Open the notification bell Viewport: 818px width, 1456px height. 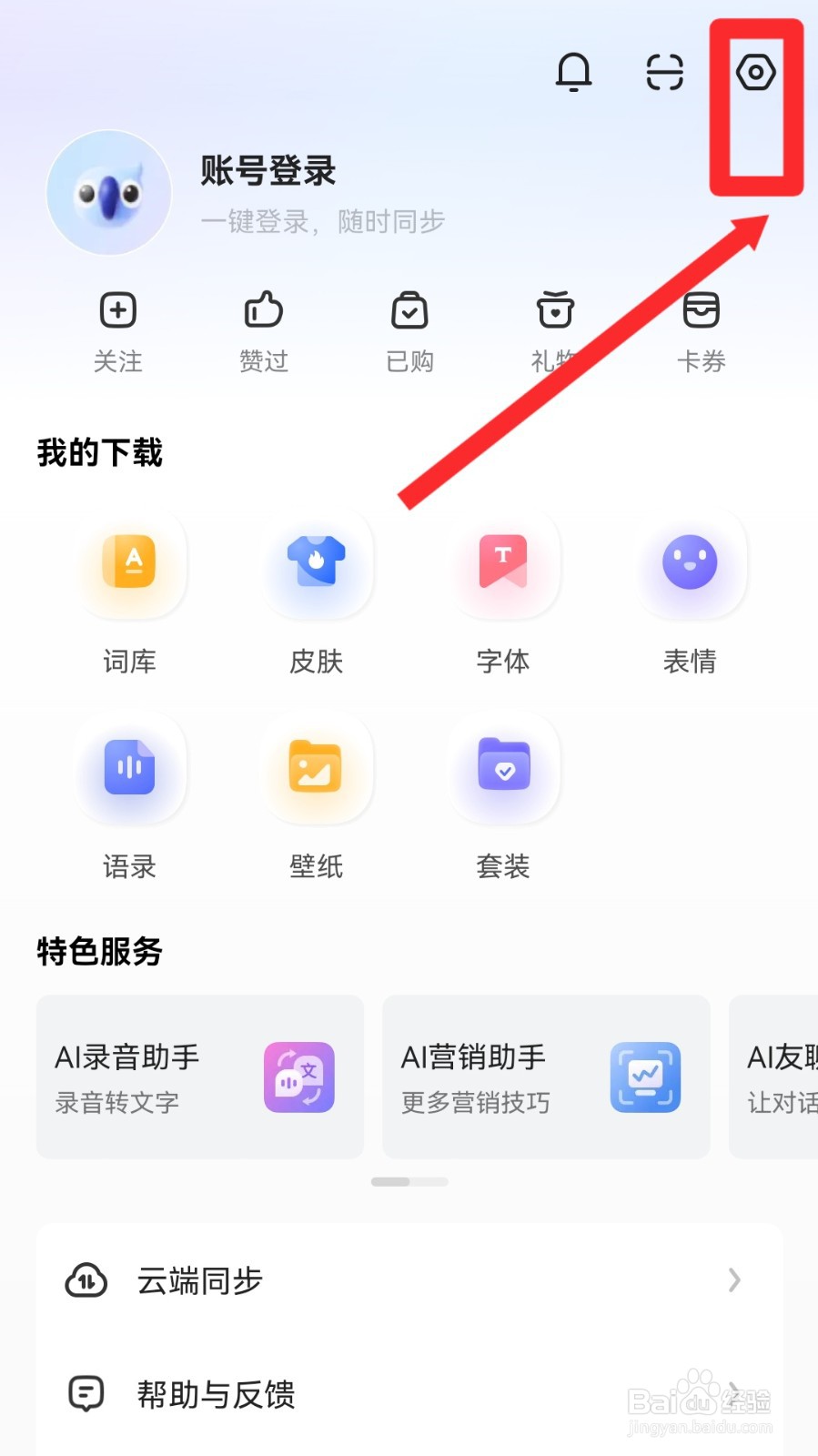point(573,73)
